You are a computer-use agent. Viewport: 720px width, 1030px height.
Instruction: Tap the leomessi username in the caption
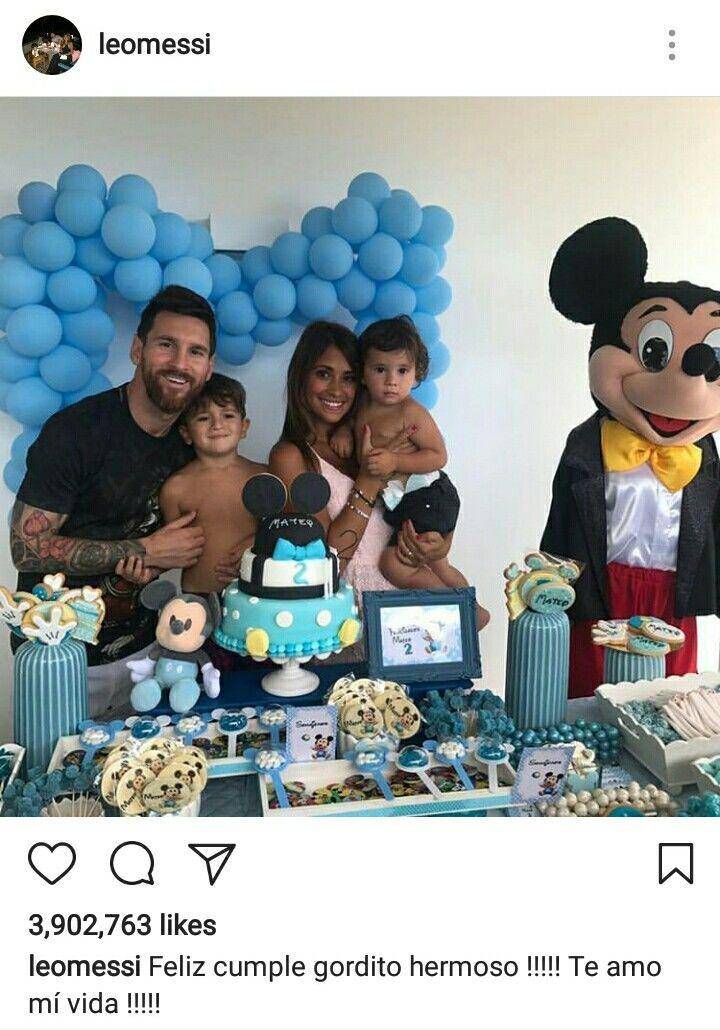84,968
